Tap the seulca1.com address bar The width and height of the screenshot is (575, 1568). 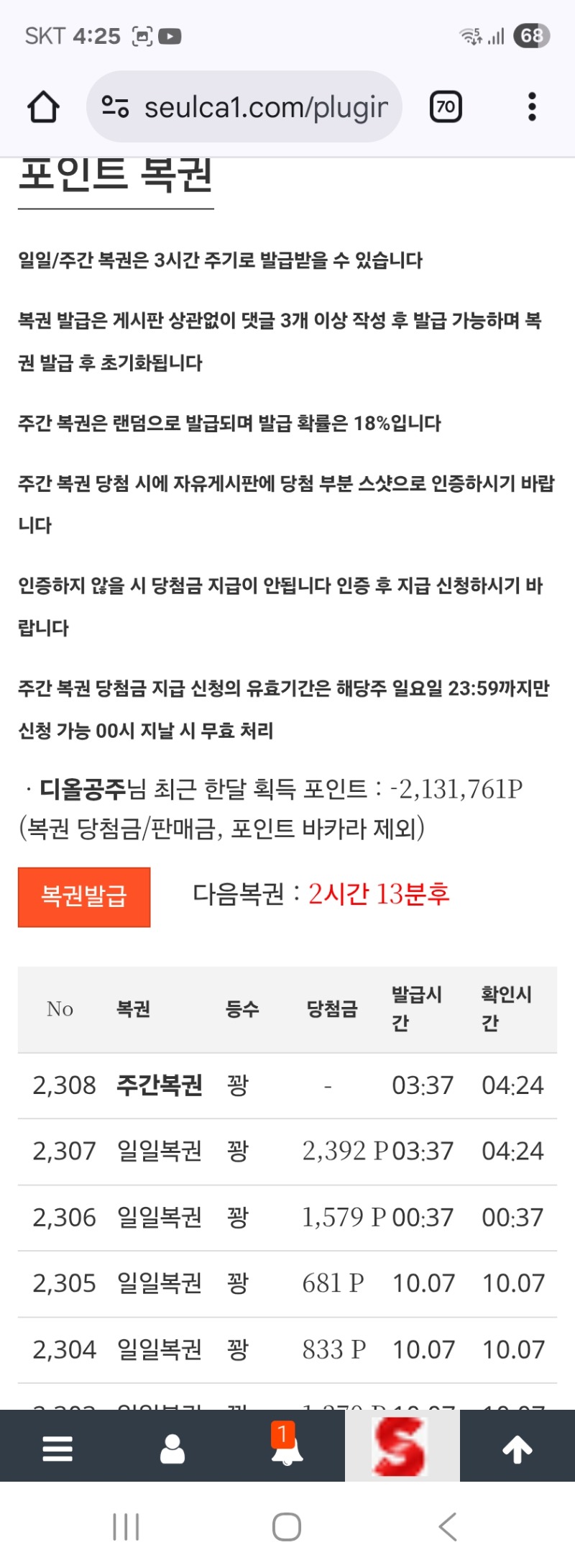(x=244, y=107)
